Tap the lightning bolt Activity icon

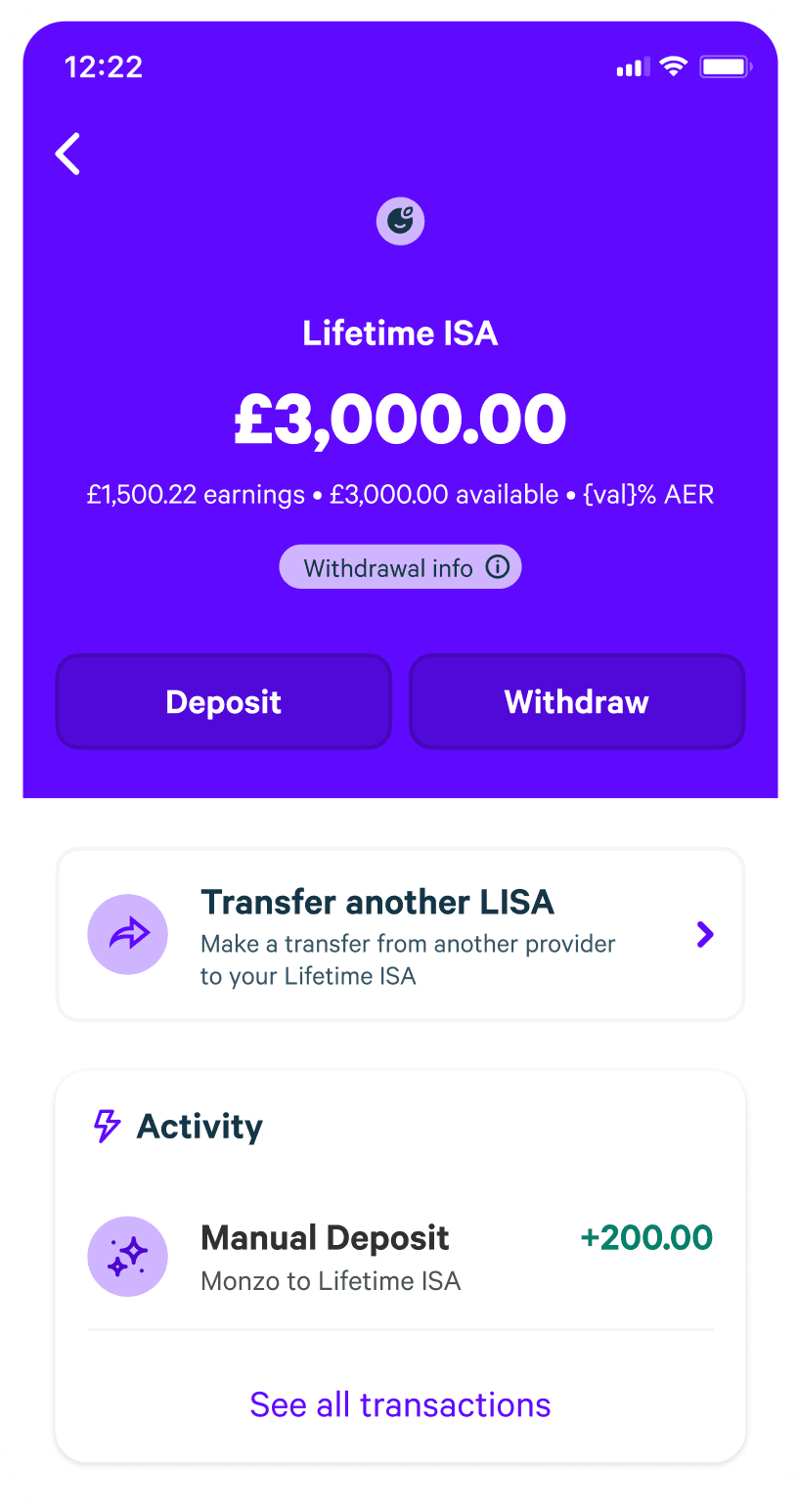[105, 1126]
